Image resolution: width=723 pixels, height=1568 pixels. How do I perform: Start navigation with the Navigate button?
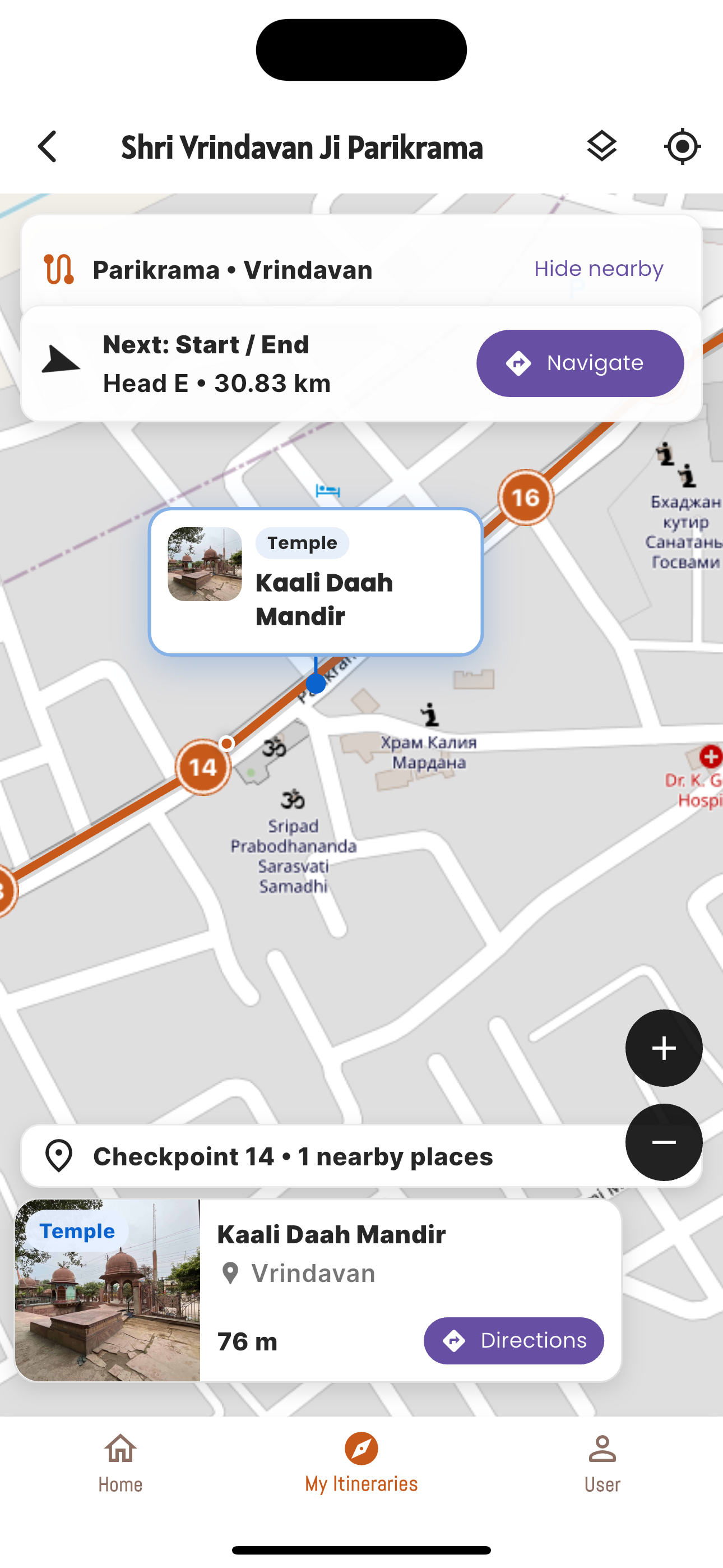580,363
